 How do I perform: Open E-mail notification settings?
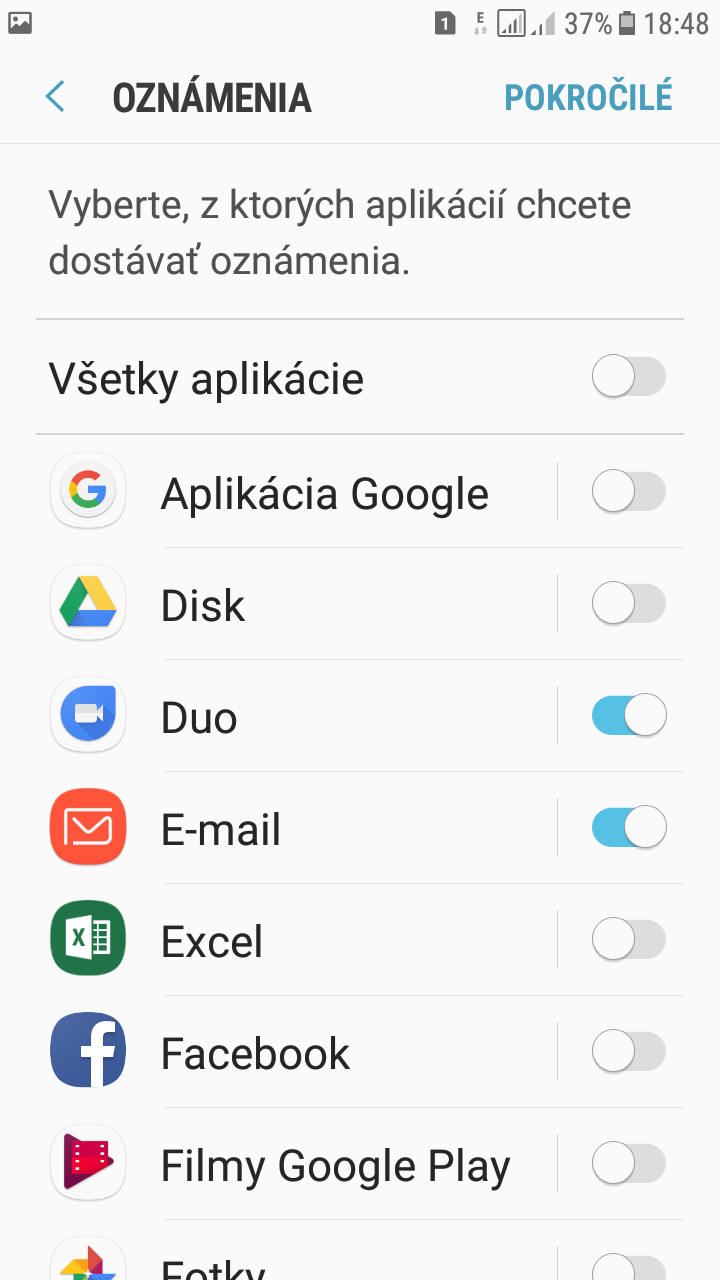(296, 828)
